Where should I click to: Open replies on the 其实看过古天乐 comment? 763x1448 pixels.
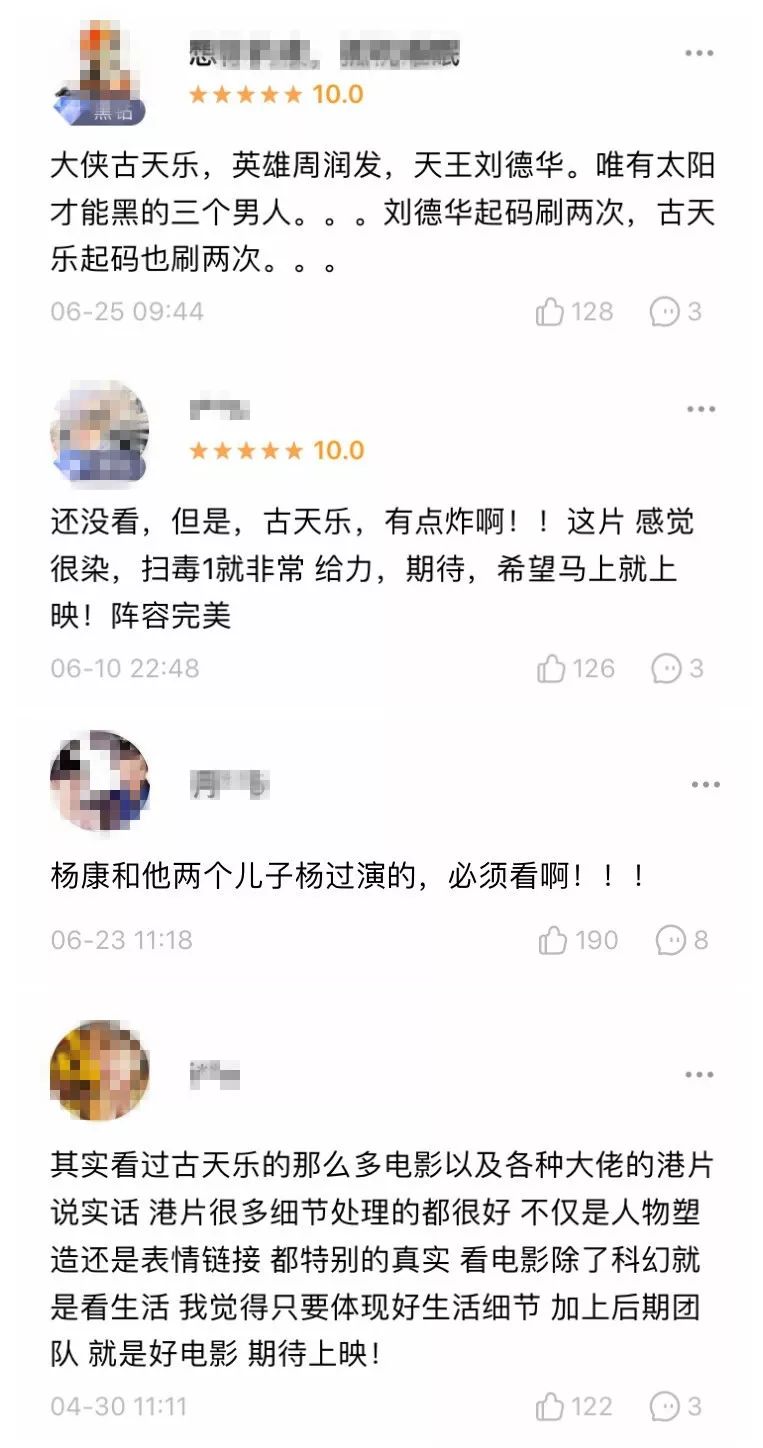[x=665, y=1407]
